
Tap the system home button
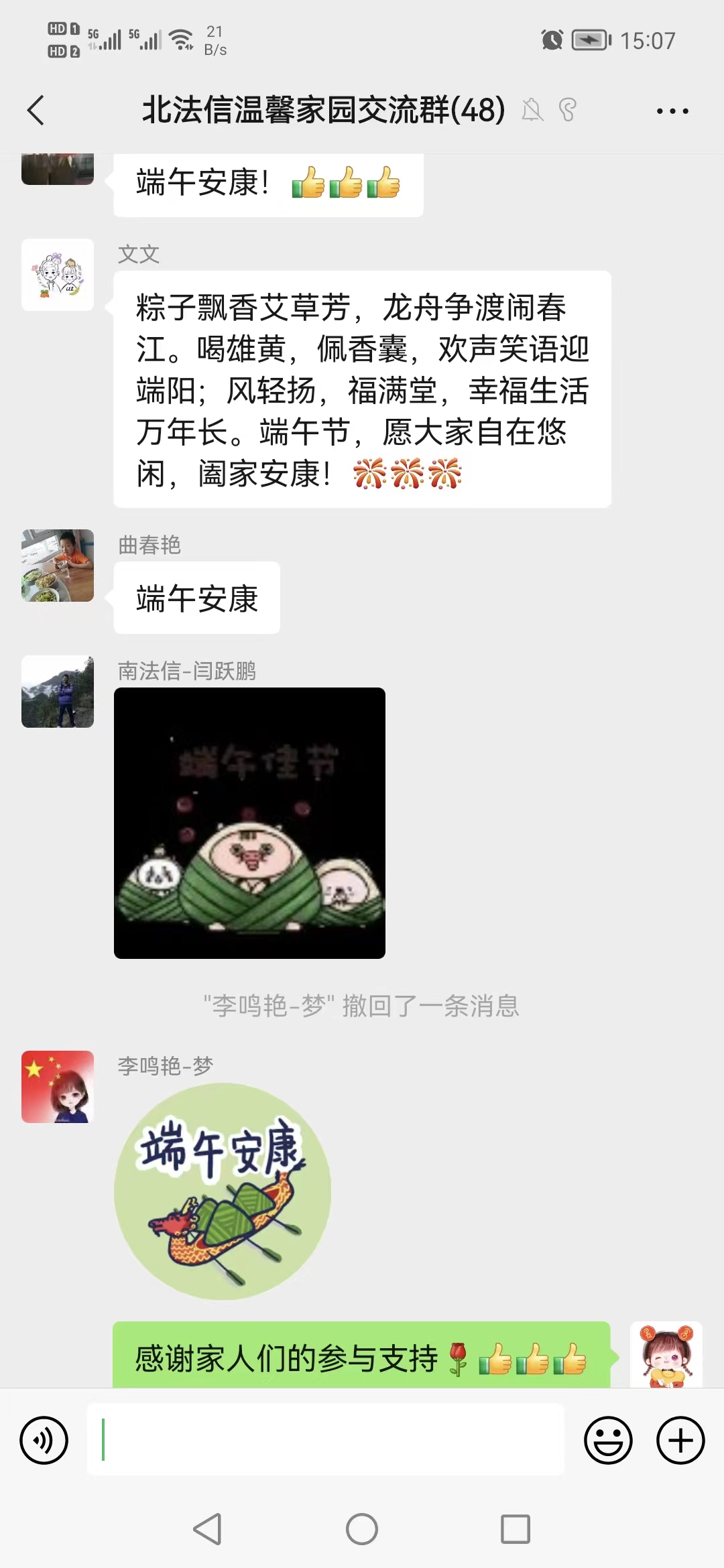click(x=362, y=1529)
